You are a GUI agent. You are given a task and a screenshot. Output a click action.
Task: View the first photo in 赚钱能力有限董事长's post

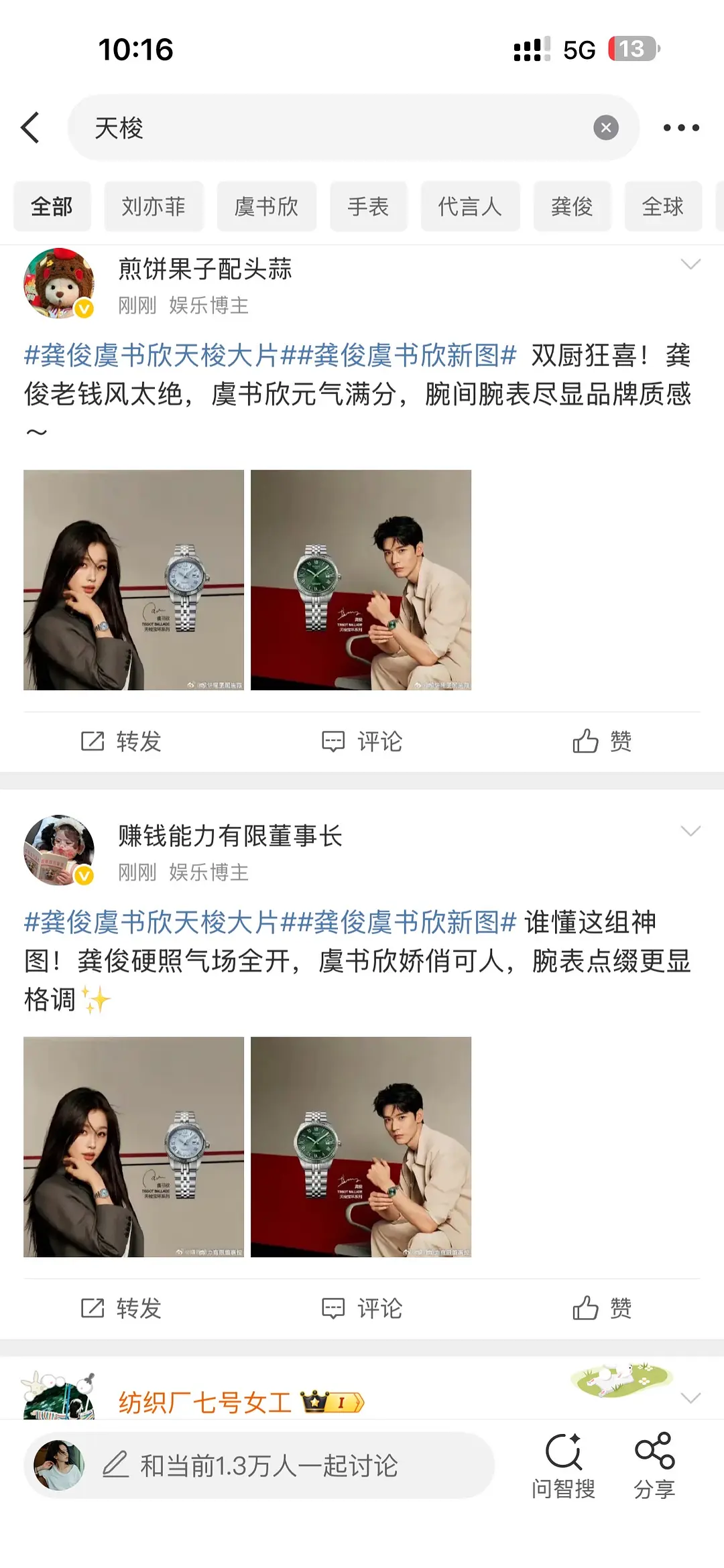click(133, 1147)
